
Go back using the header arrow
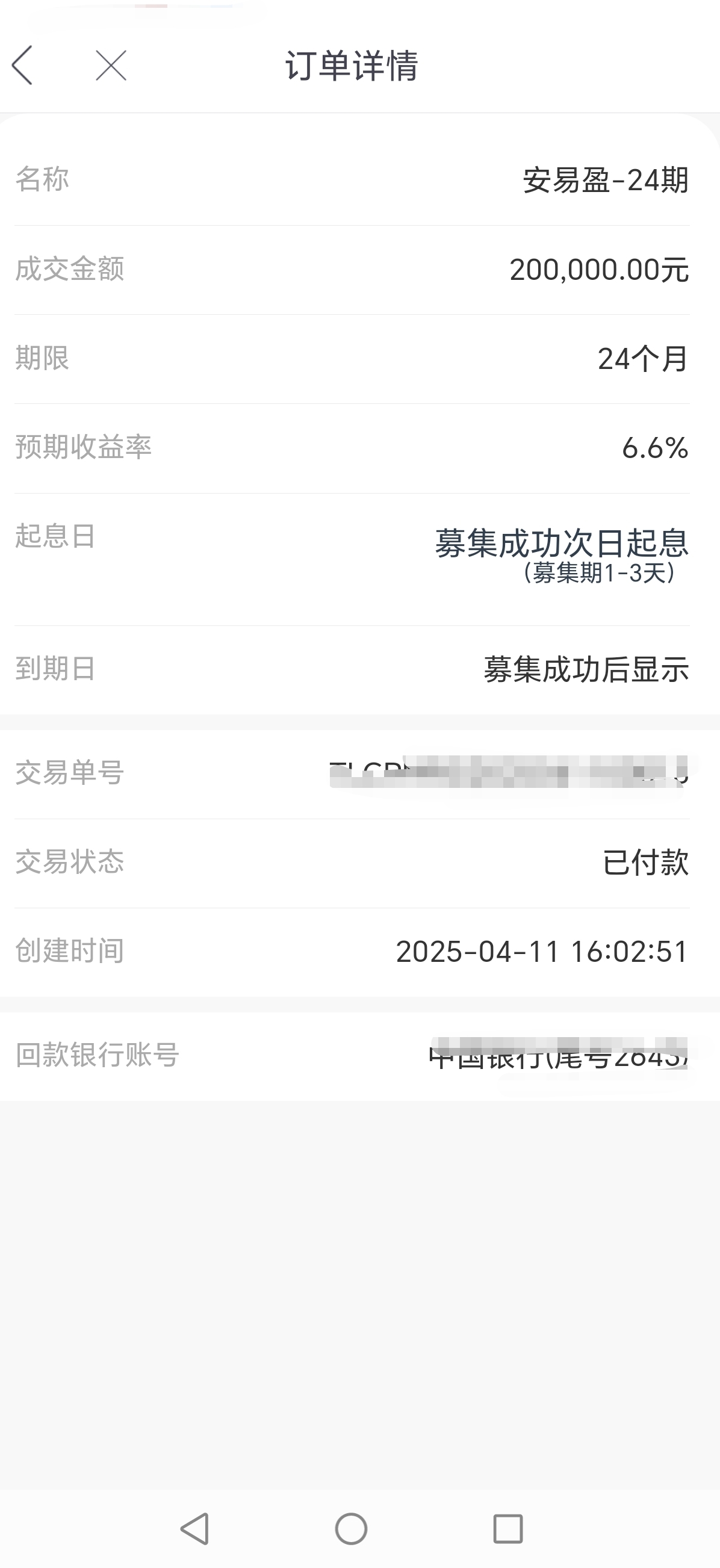[22, 65]
